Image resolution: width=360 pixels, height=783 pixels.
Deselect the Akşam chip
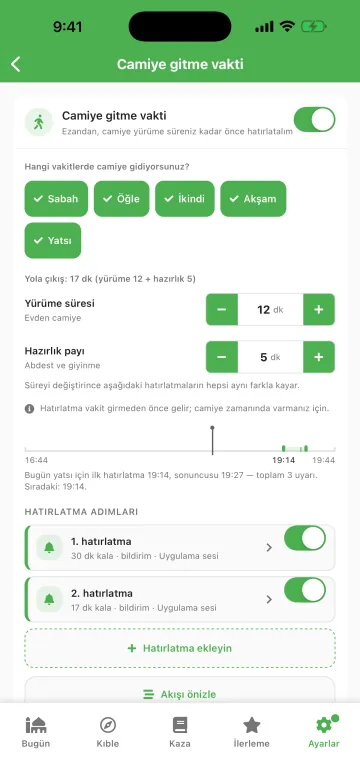pos(253,199)
